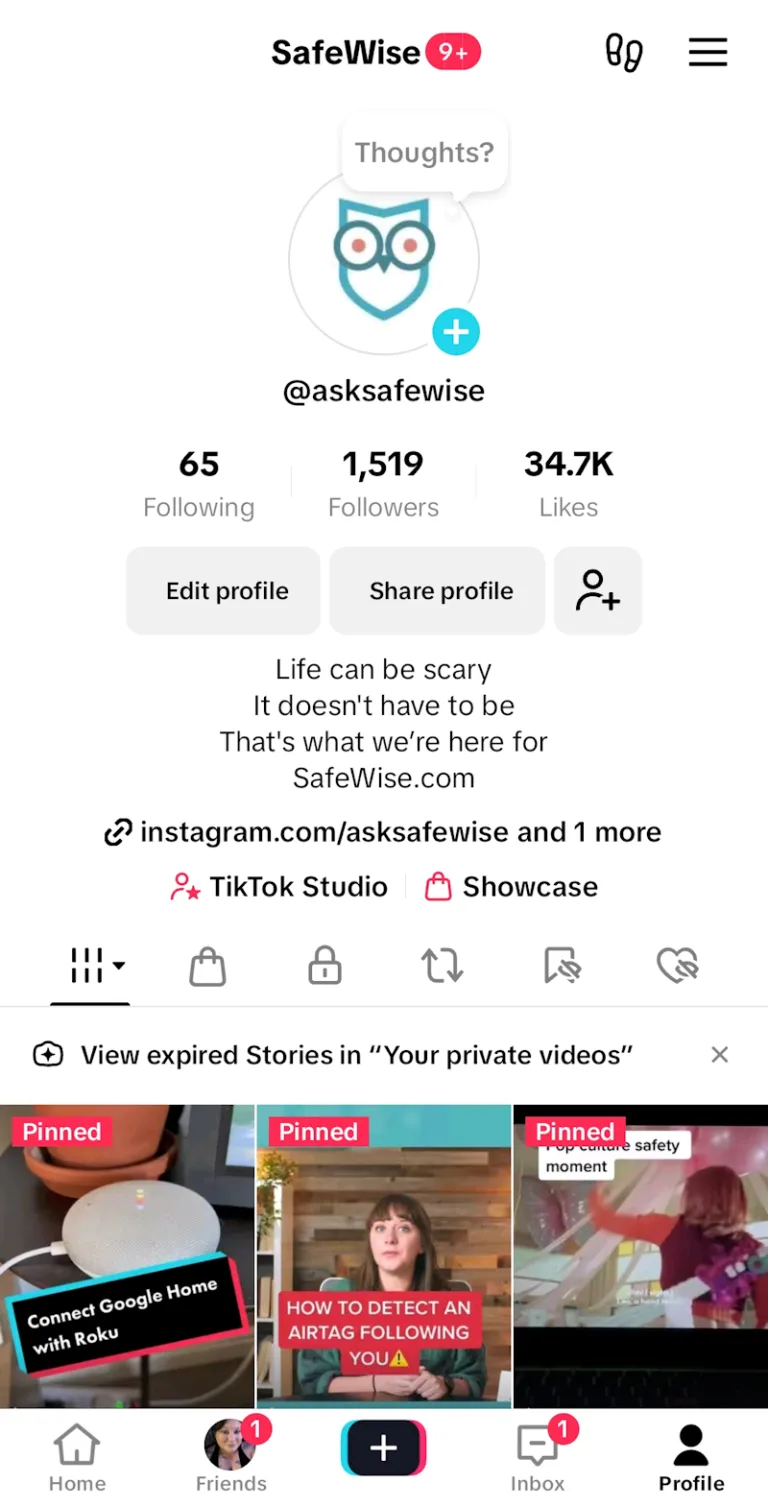Share profile with others
The height and width of the screenshot is (1507, 768).
pyautogui.click(x=441, y=591)
